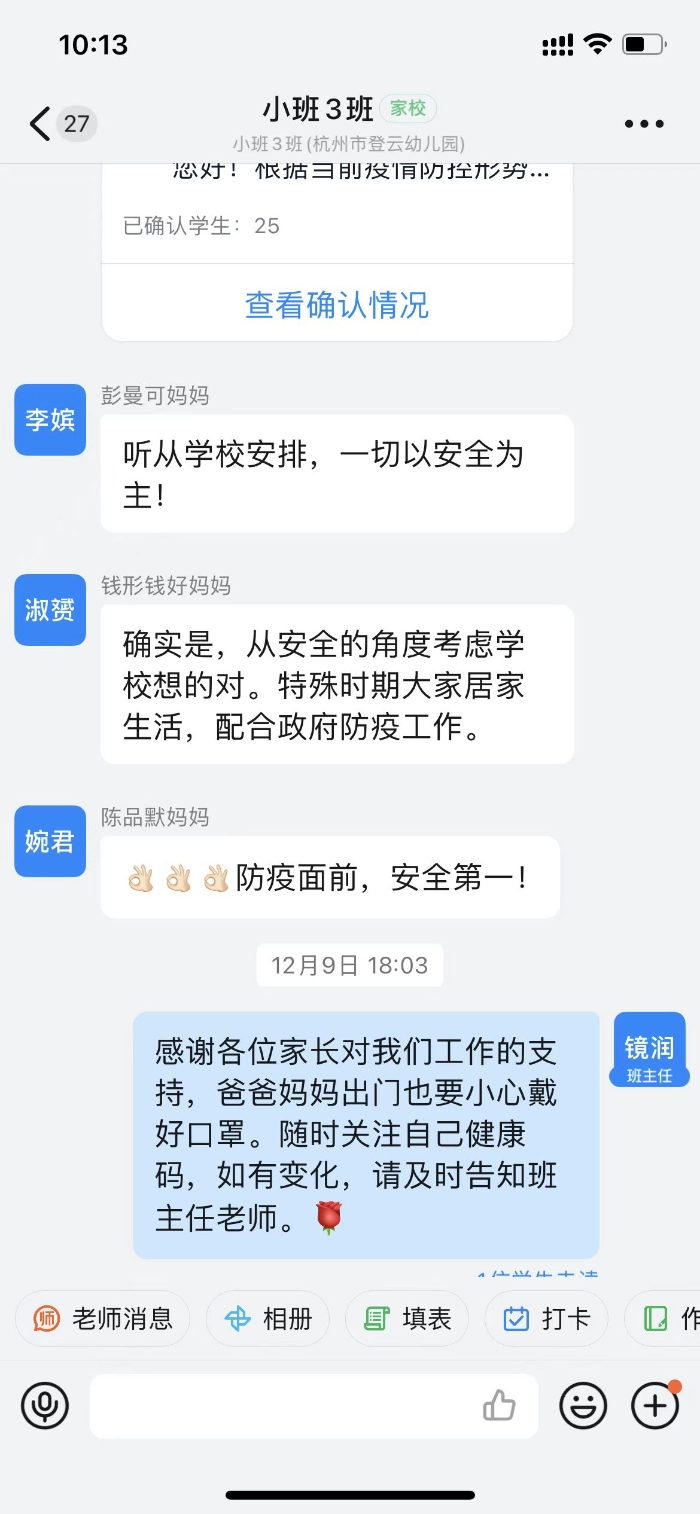Open the 打卡 check-in chip

click(x=546, y=1319)
